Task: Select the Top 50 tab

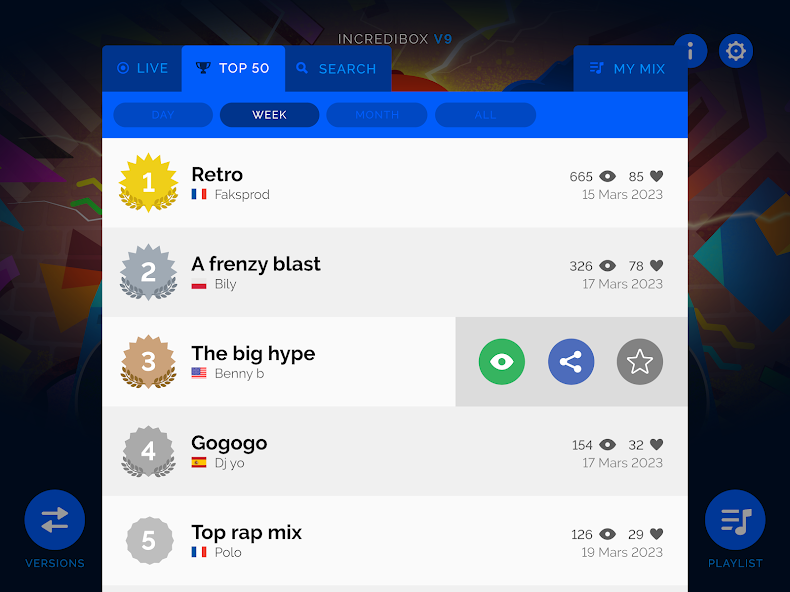Action: click(233, 69)
